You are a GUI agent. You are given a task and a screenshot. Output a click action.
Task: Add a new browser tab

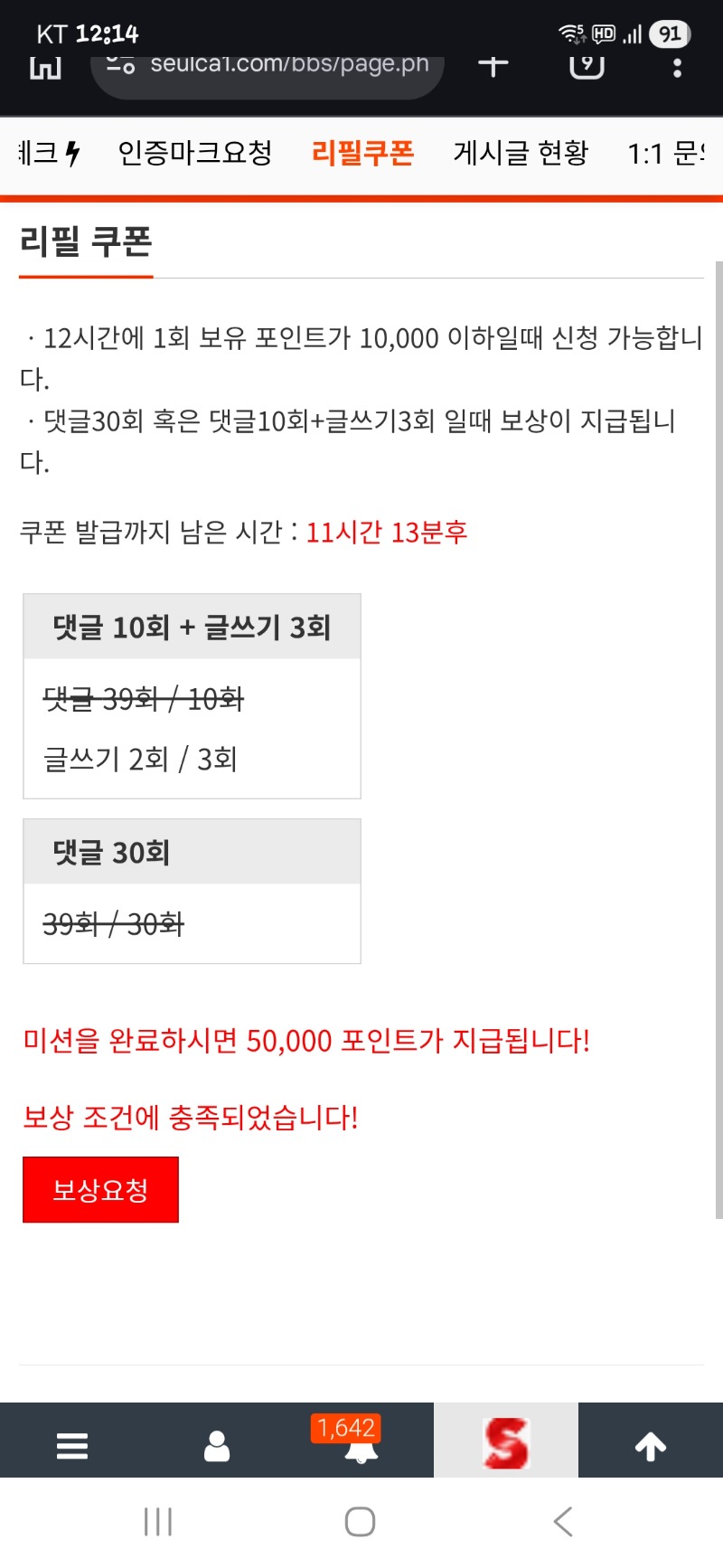493,65
